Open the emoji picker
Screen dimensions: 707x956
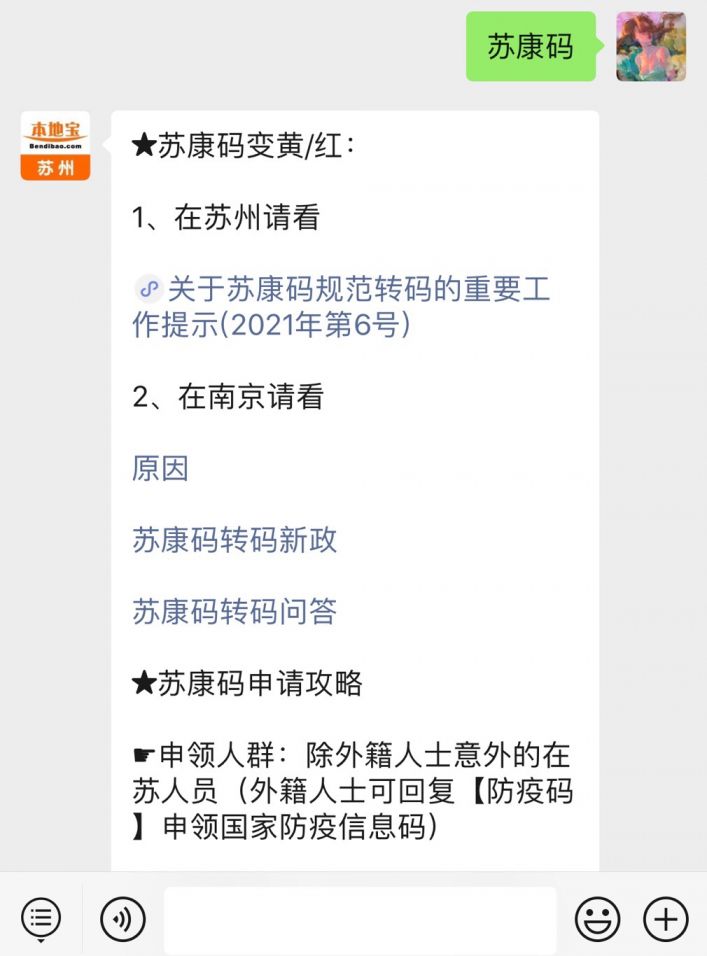pyautogui.click(x=597, y=919)
